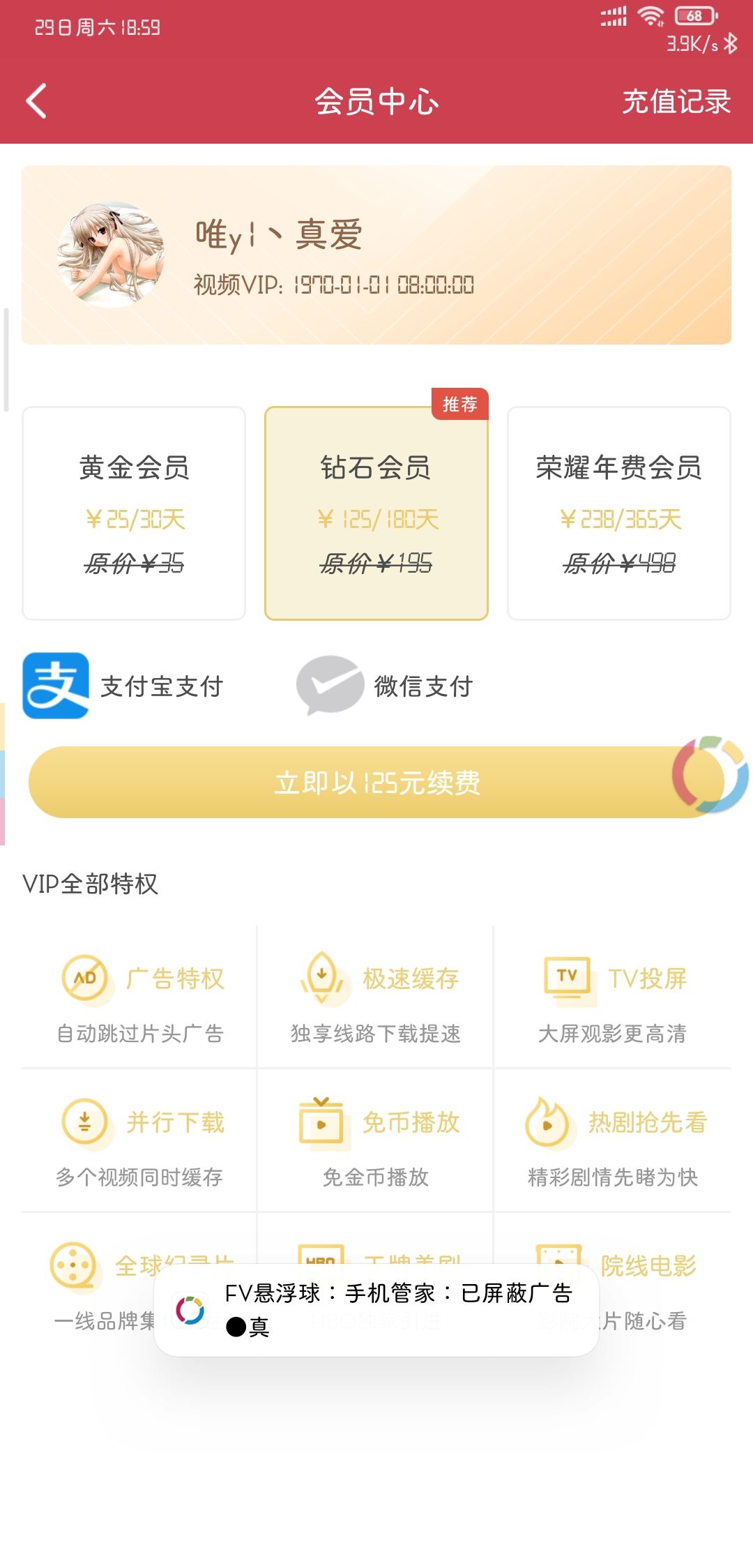Select the 黄金会员 plan
This screenshot has height=1568, width=753.
tap(134, 513)
